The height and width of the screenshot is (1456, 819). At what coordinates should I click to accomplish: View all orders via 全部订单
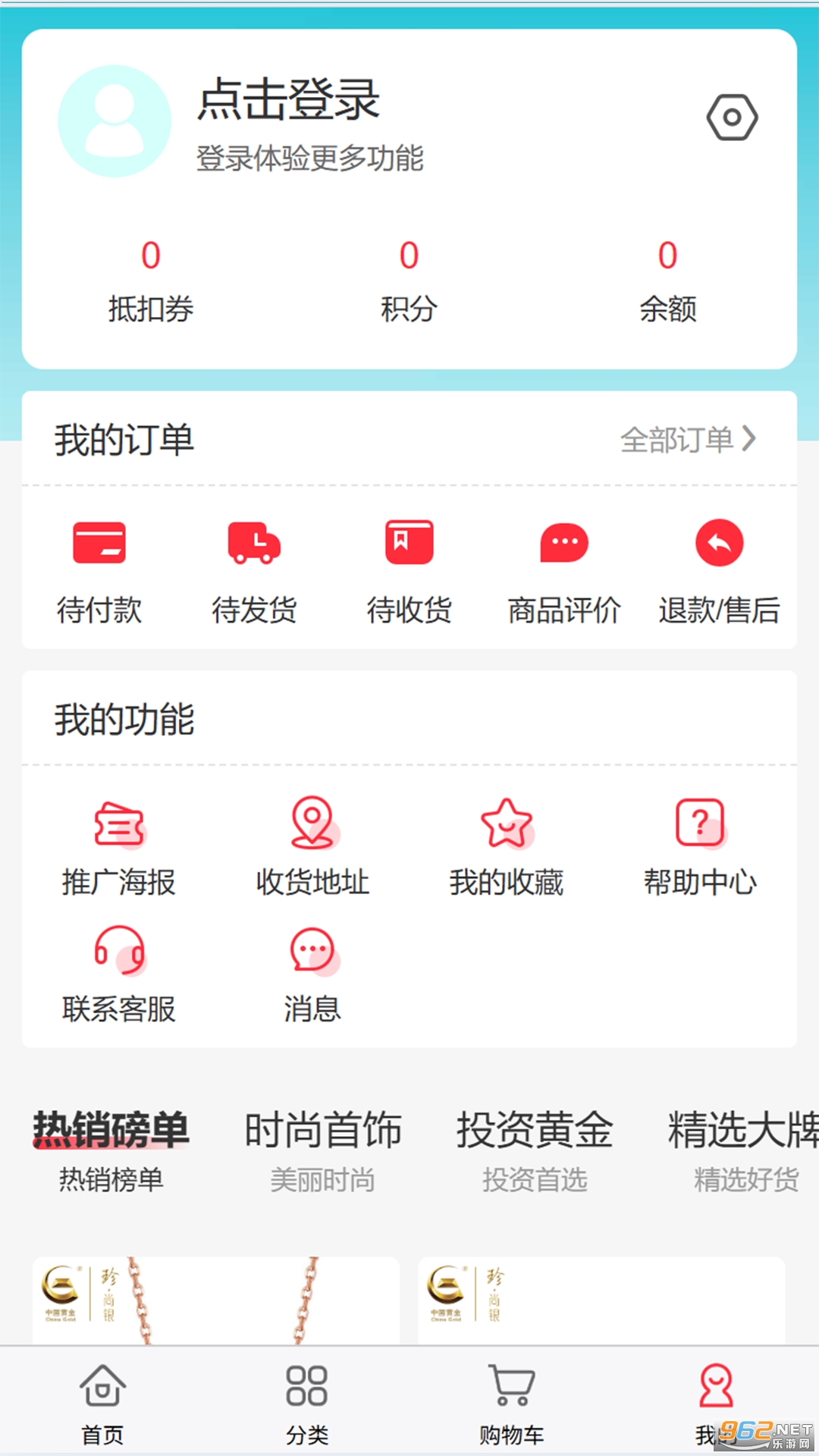(687, 439)
